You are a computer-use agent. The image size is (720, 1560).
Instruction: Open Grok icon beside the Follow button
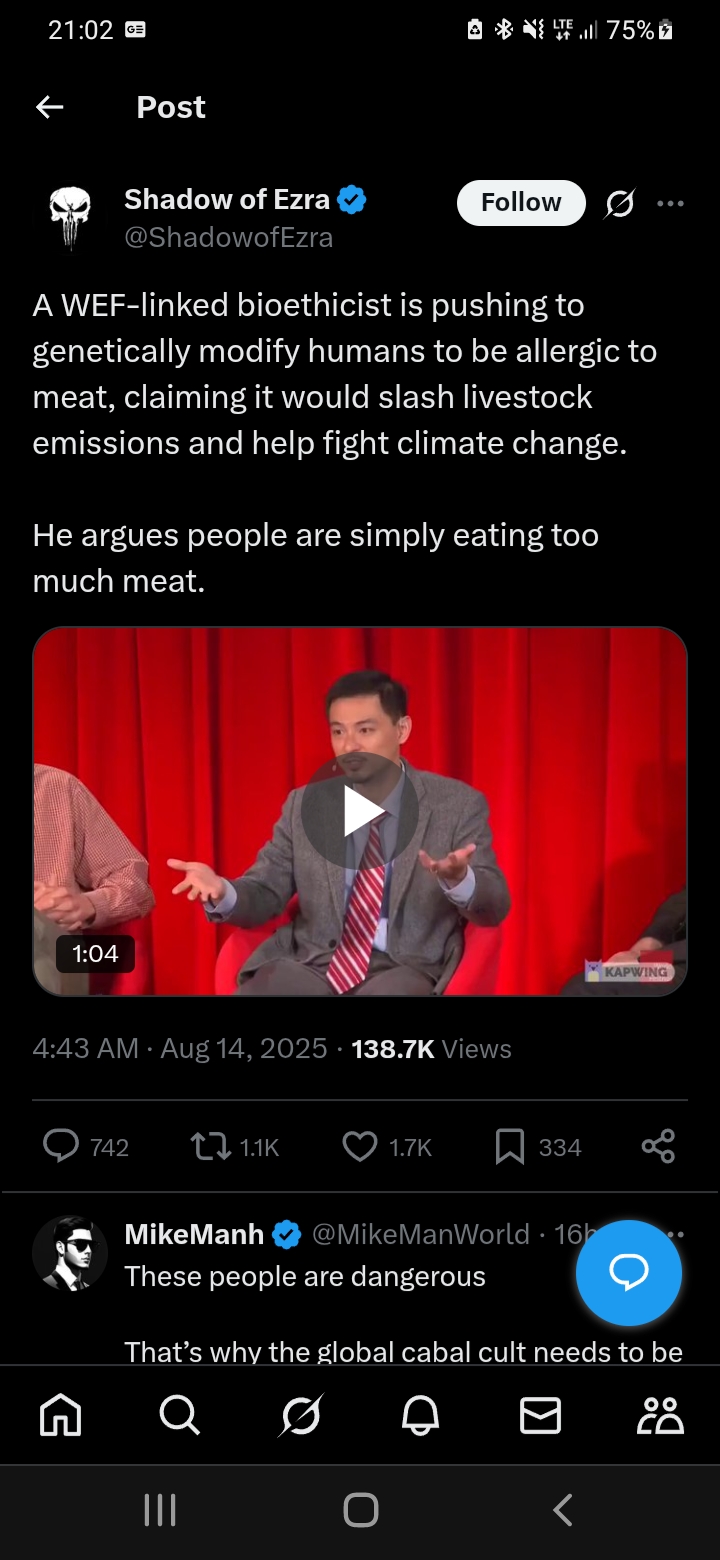pyautogui.click(x=619, y=204)
